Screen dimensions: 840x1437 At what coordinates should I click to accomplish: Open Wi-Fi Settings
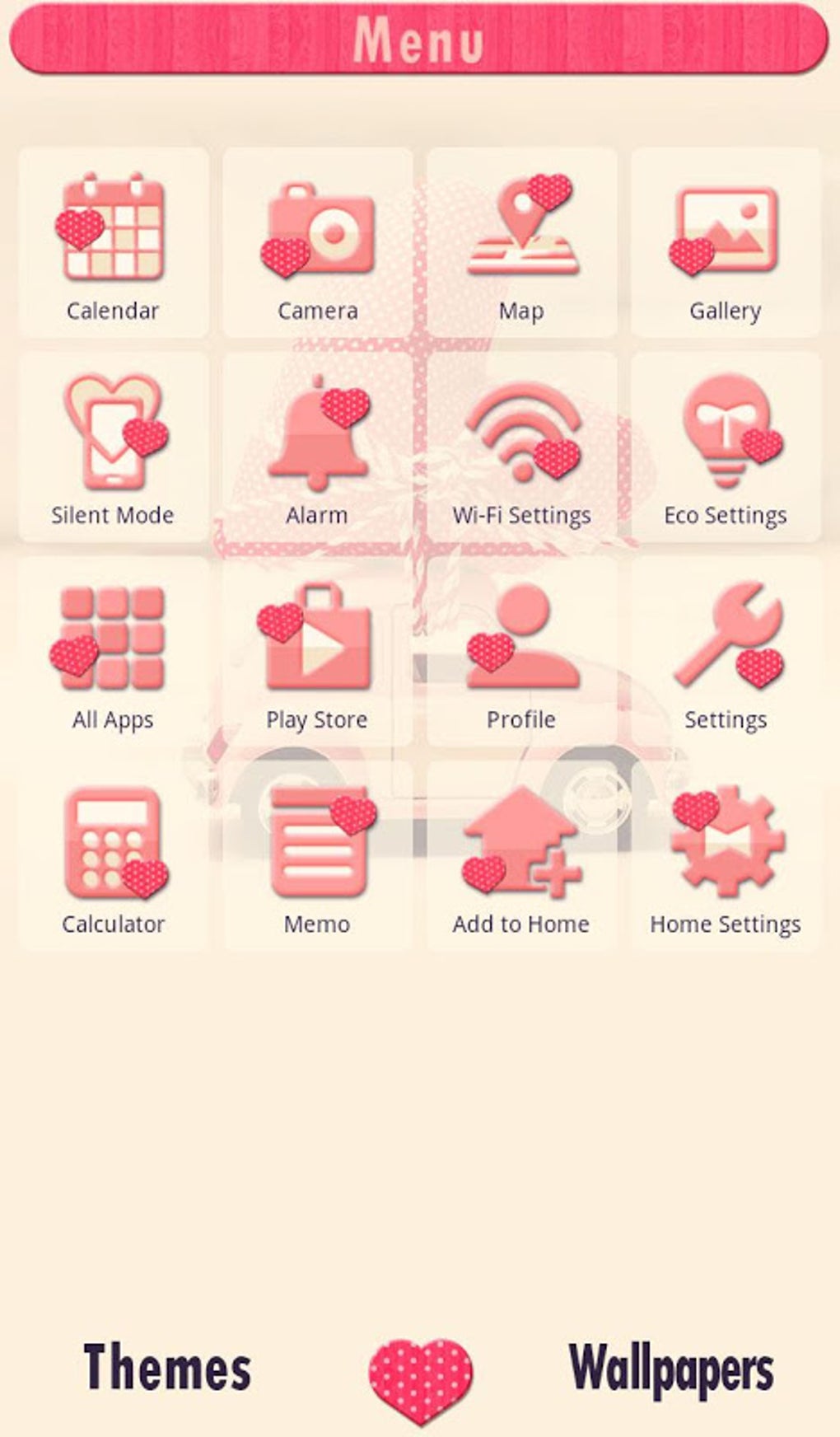click(521, 447)
